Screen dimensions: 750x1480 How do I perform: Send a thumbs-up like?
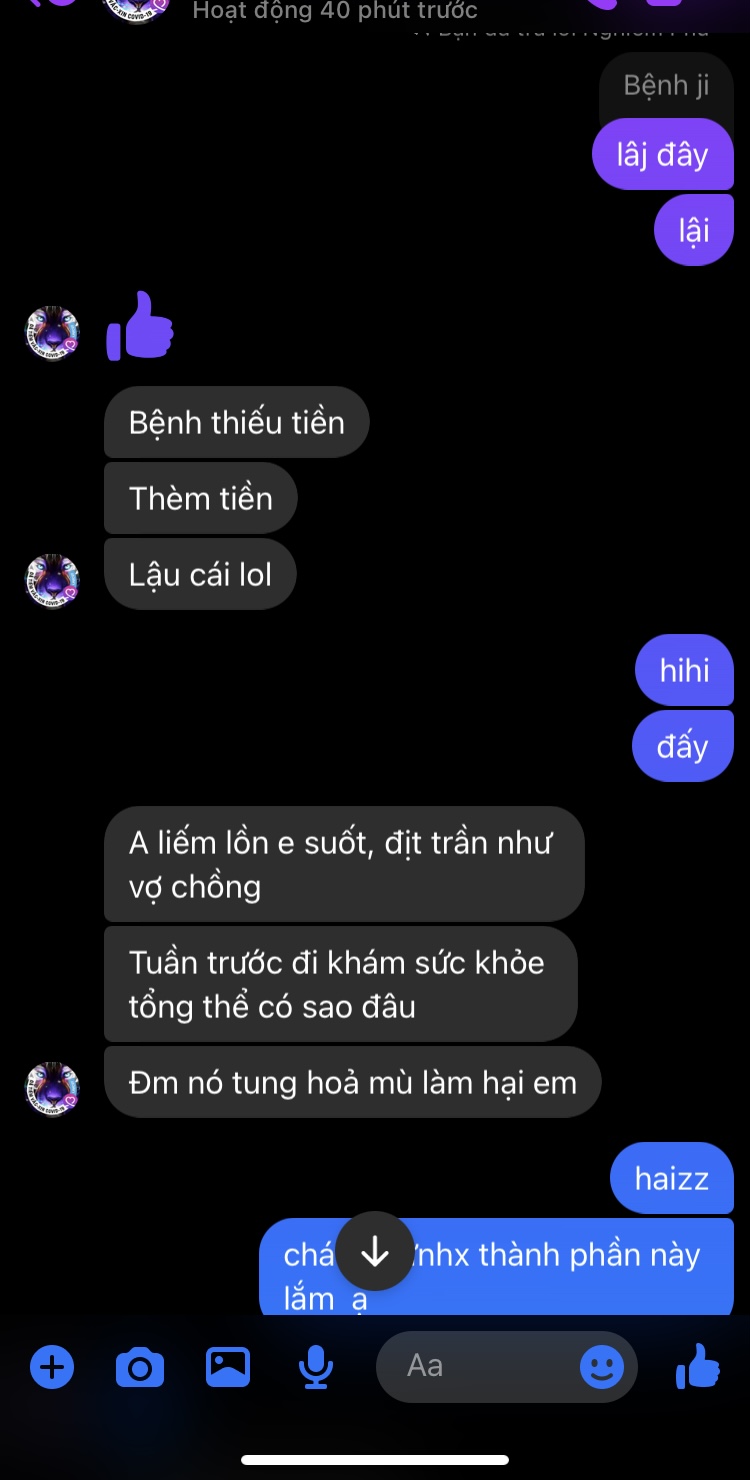pos(698,1366)
